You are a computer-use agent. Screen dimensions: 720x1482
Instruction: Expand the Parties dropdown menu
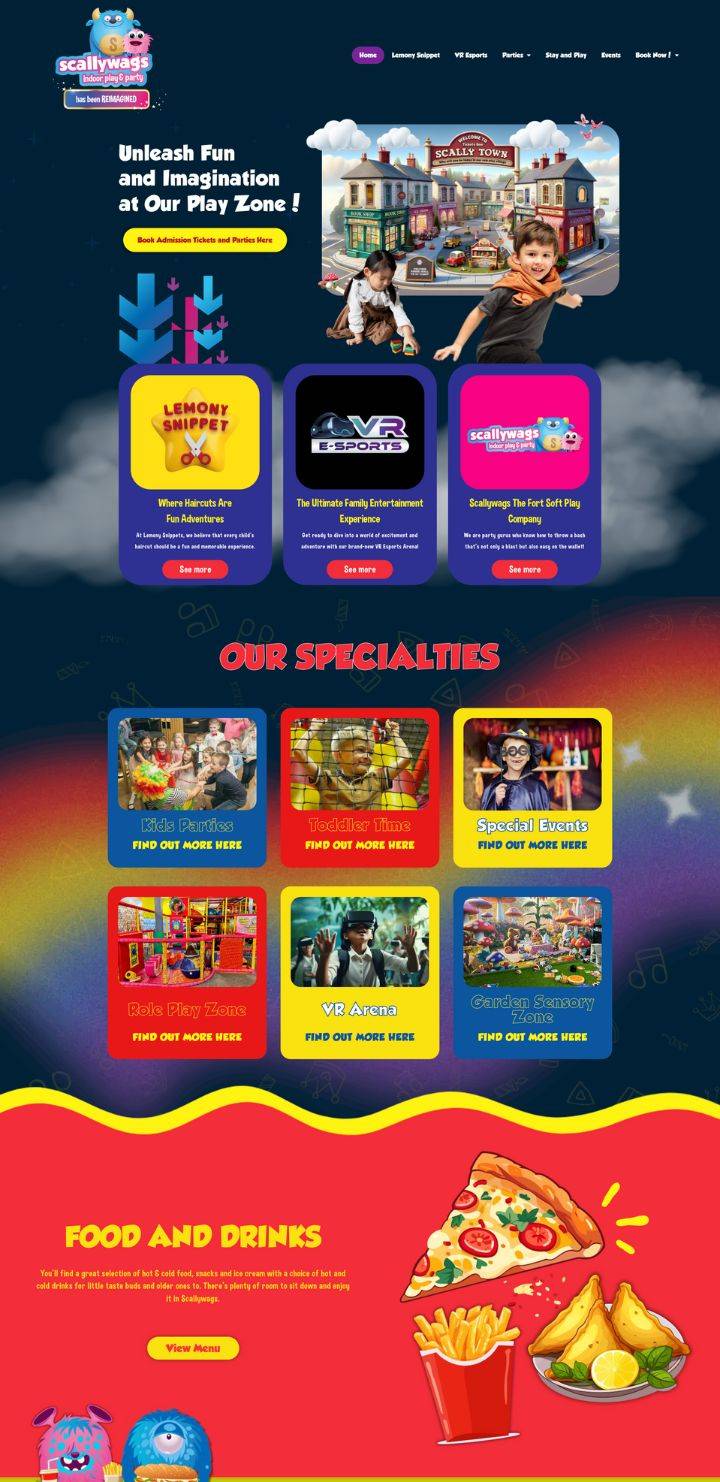[516, 55]
